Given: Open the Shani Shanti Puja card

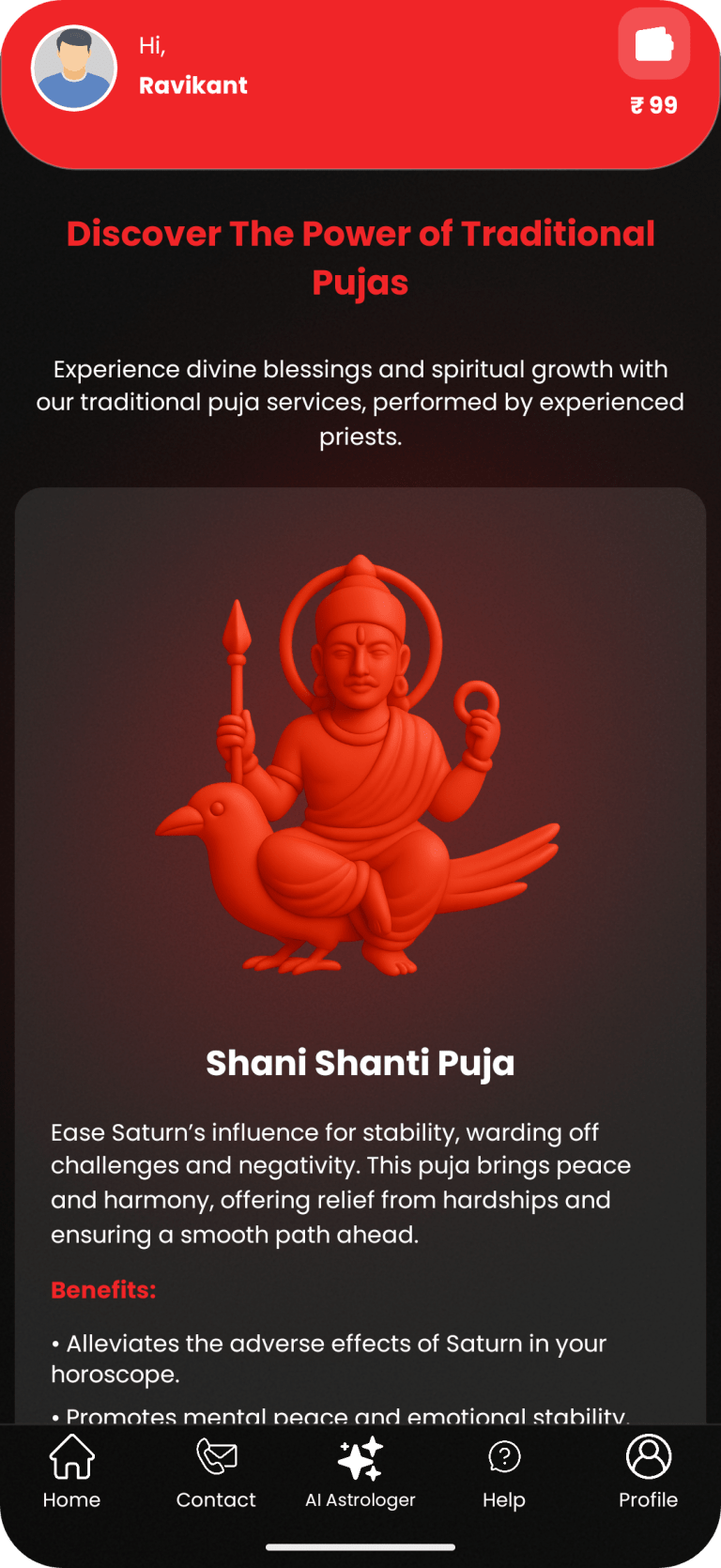Looking at the screenshot, I should pos(360,1062).
